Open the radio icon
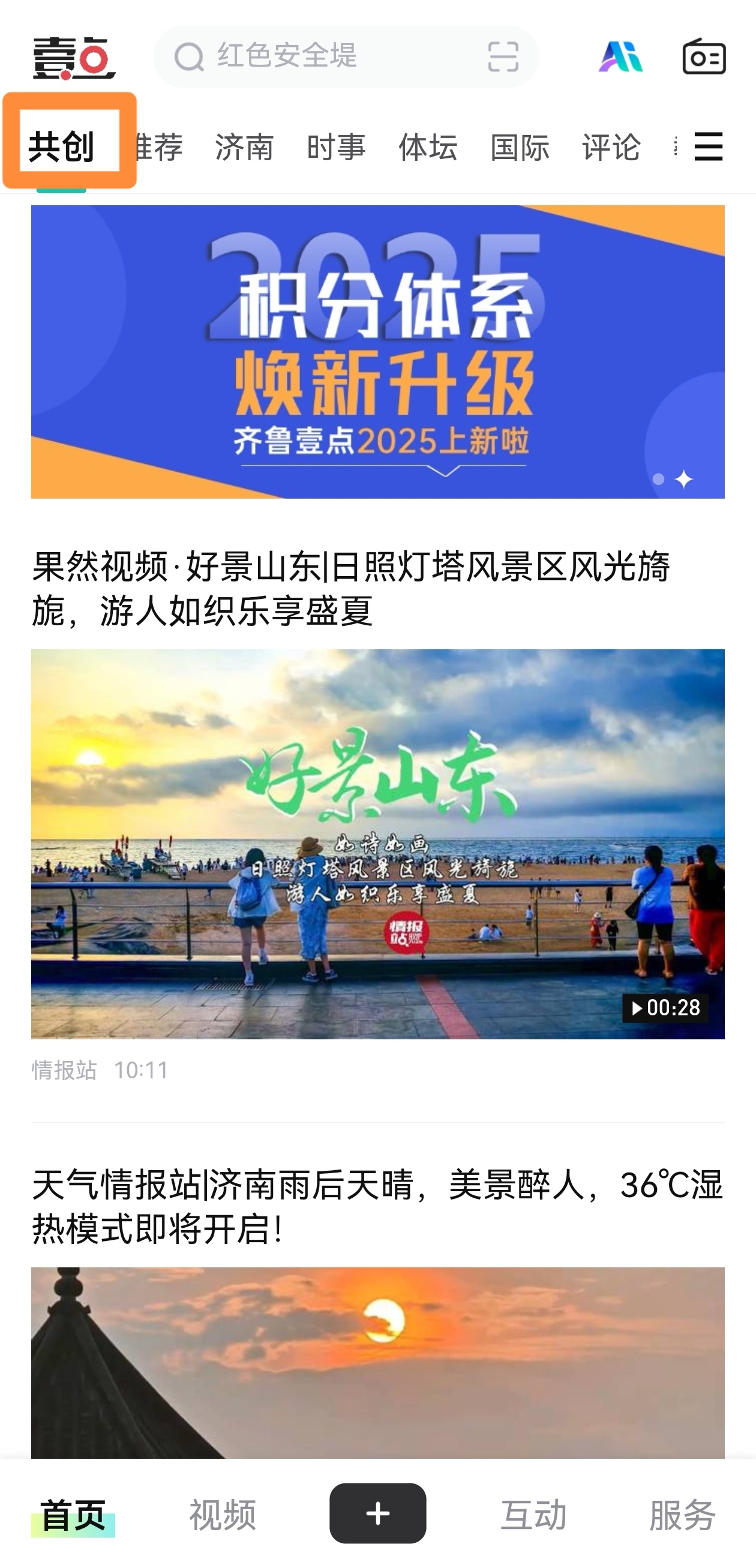Viewport: 756px width, 1568px height. (x=704, y=56)
